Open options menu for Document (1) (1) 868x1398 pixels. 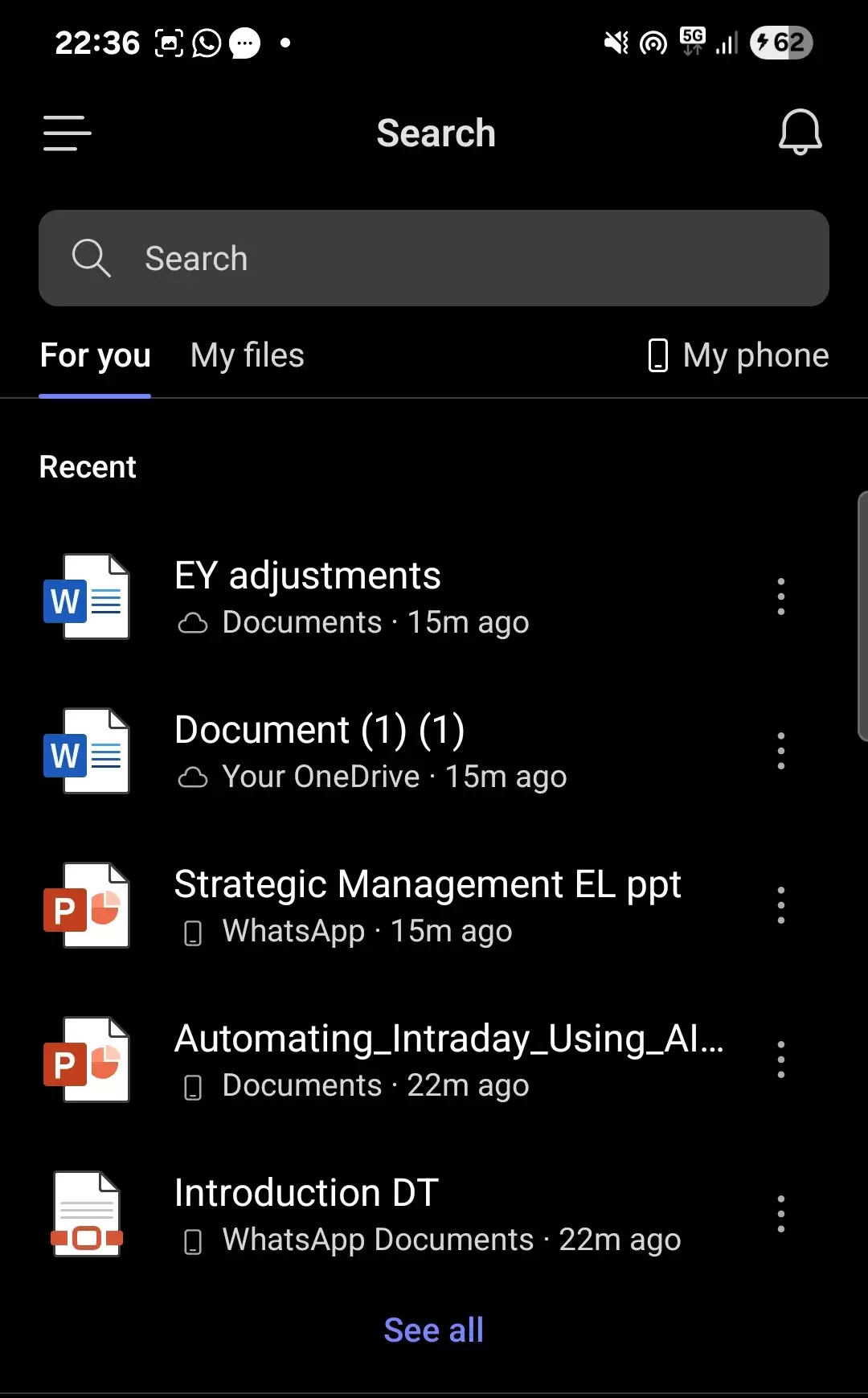point(780,750)
